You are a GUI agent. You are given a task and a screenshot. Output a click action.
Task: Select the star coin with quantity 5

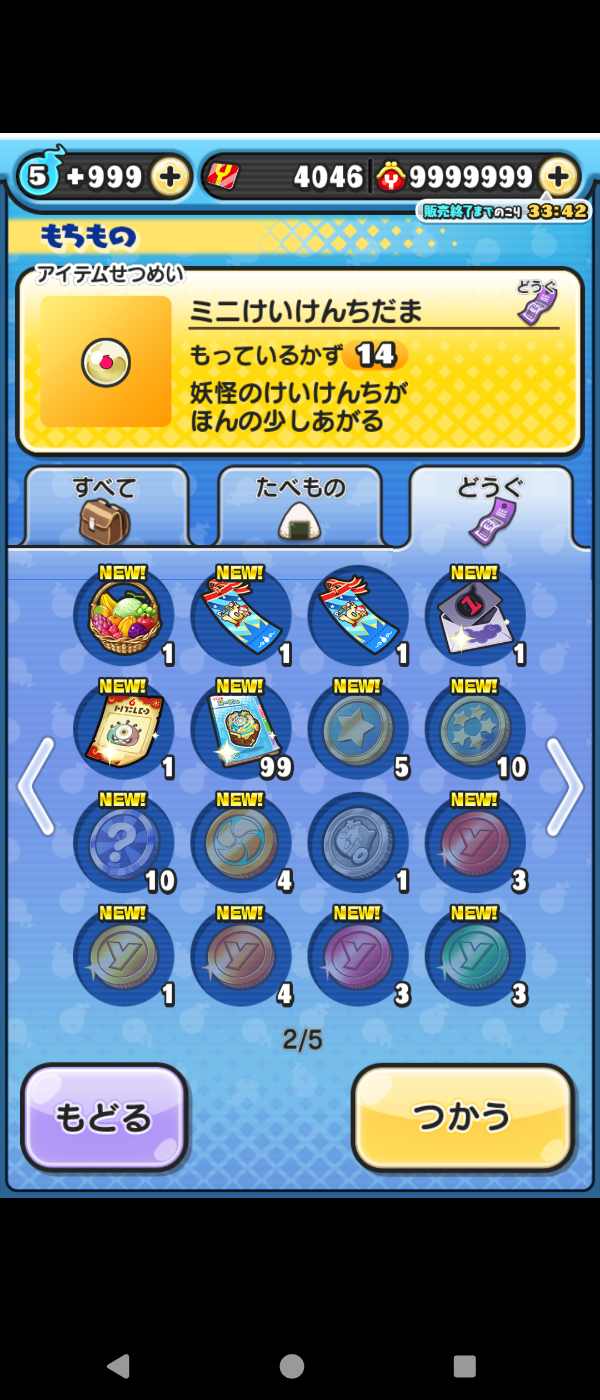point(358,727)
